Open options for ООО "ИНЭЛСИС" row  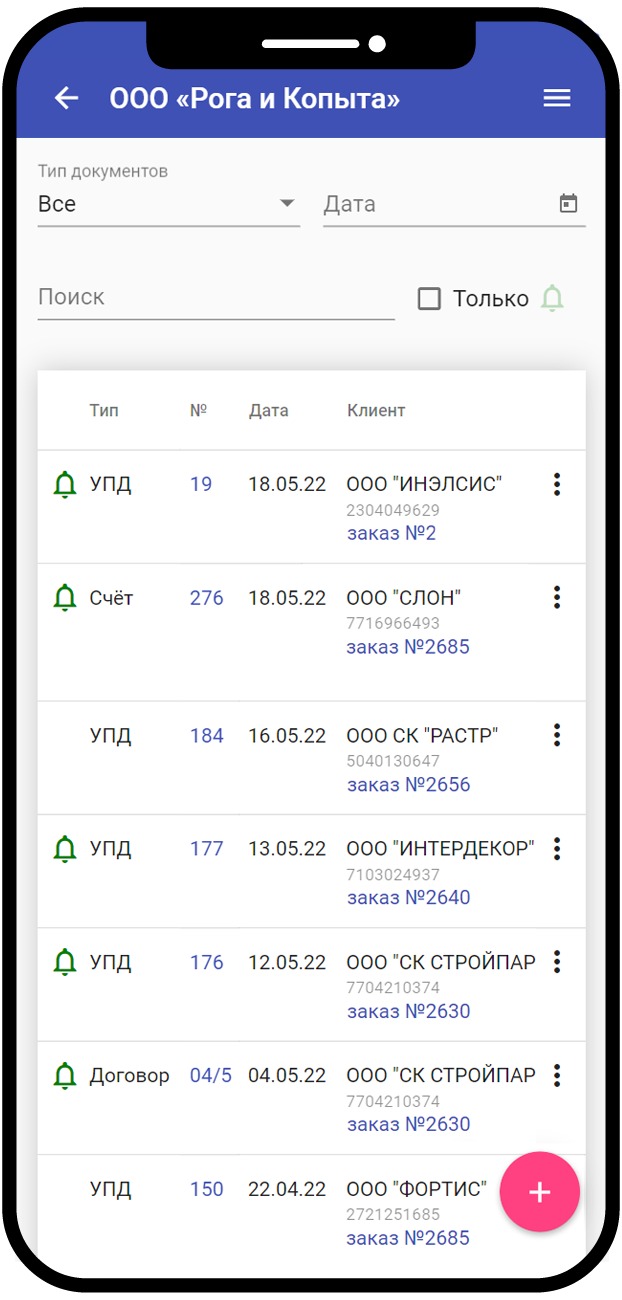point(557,484)
